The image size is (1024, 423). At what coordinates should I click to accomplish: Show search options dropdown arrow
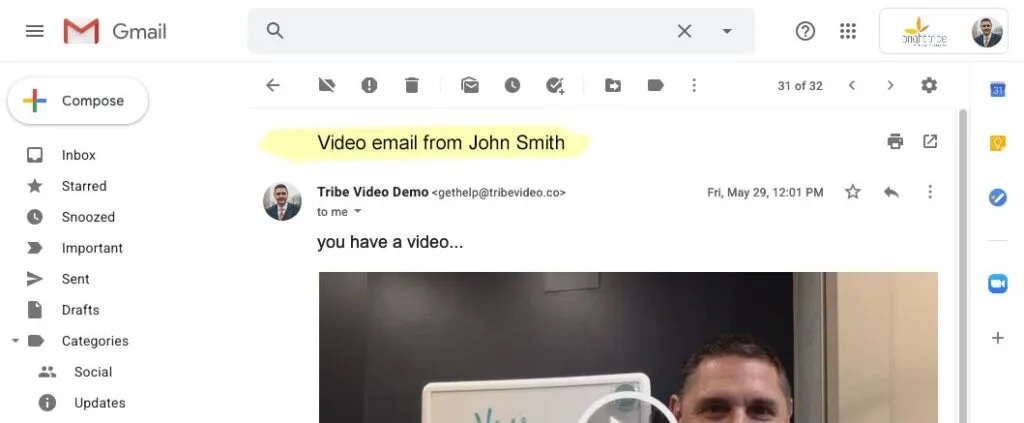pos(727,31)
